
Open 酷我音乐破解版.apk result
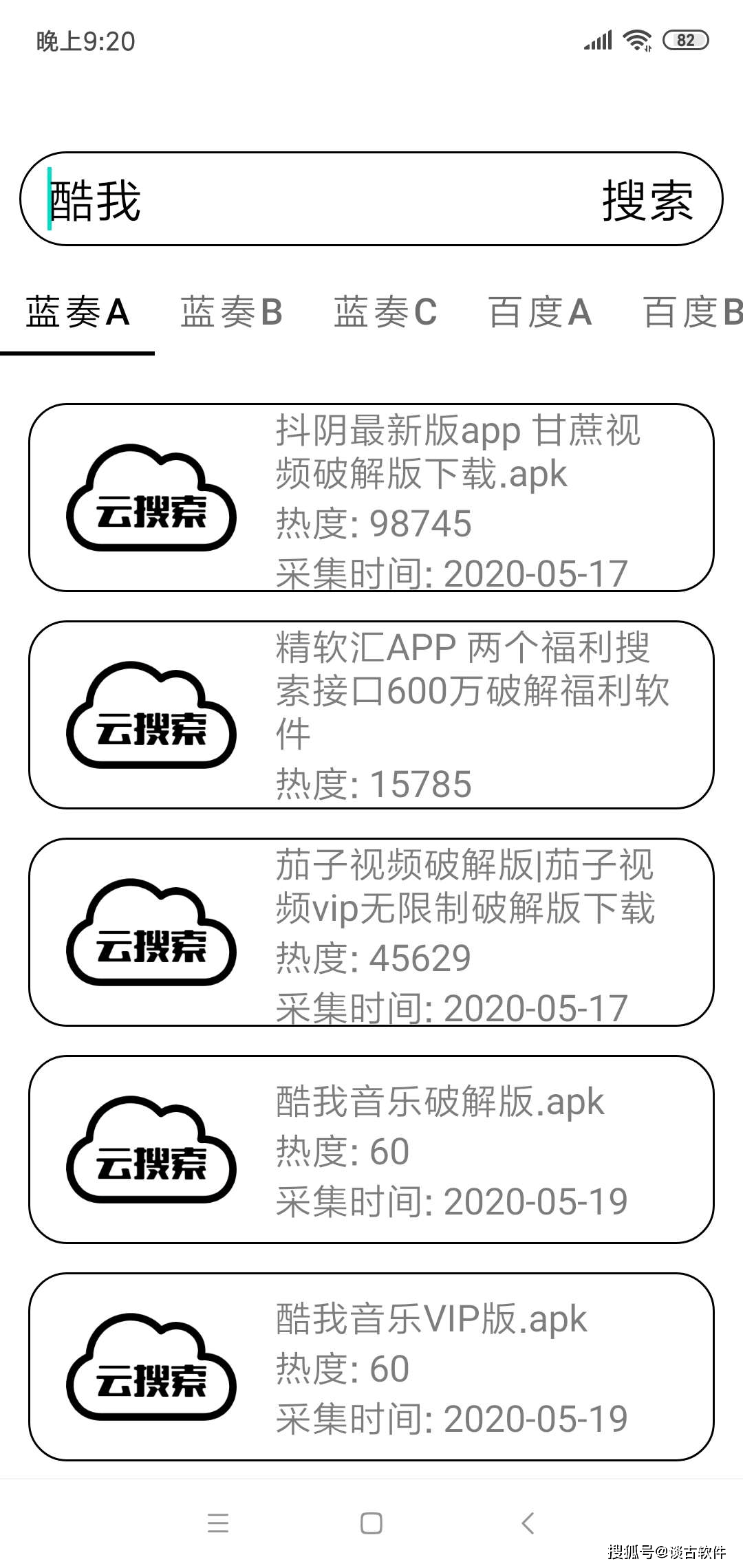tap(371, 1149)
